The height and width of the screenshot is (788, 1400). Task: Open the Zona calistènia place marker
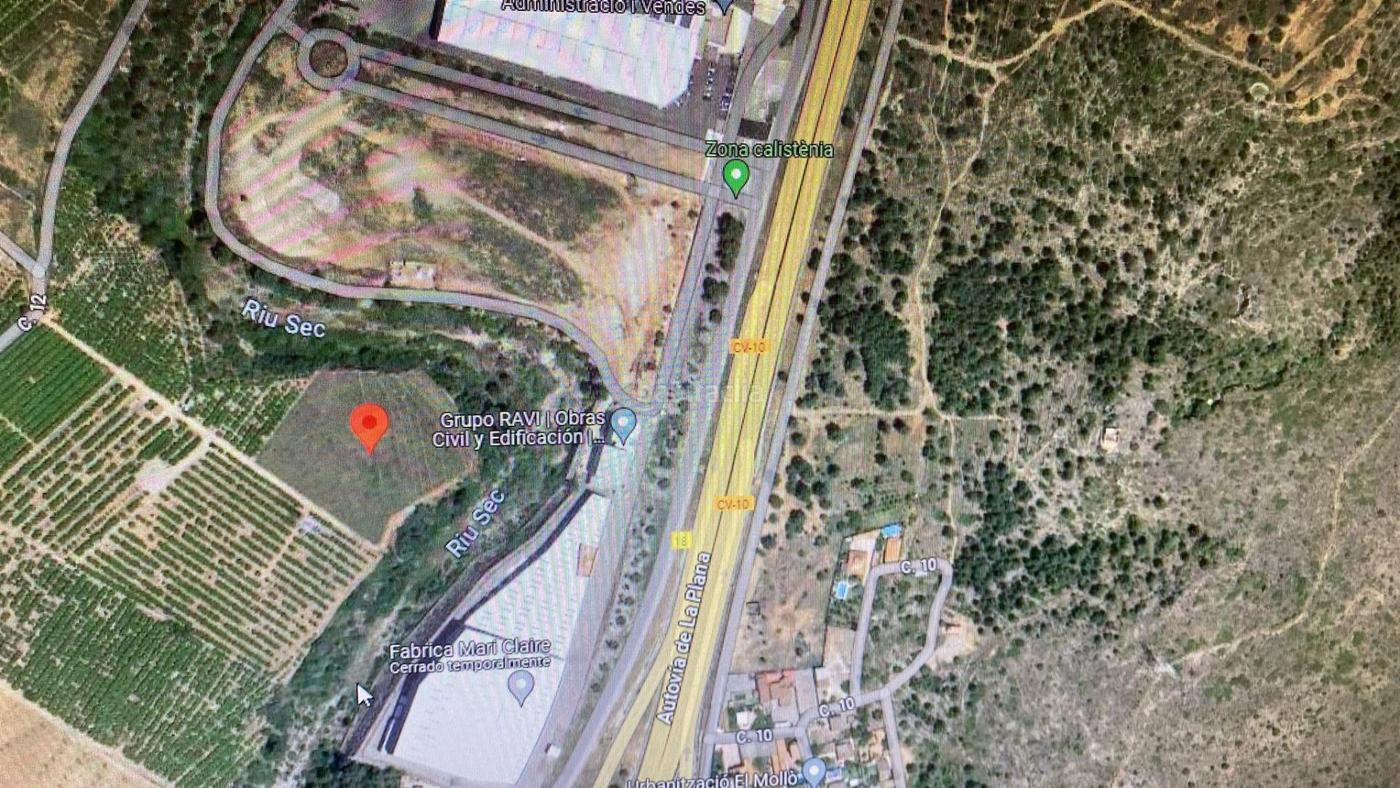coord(736,177)
